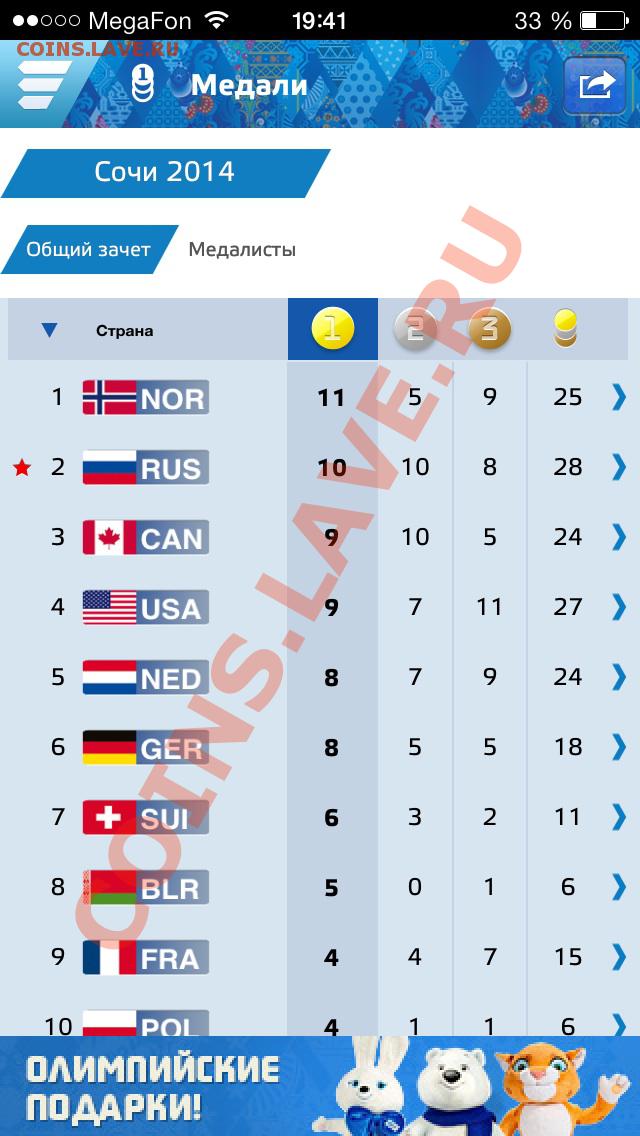Open Germany's medal row

tap(317, 747)
